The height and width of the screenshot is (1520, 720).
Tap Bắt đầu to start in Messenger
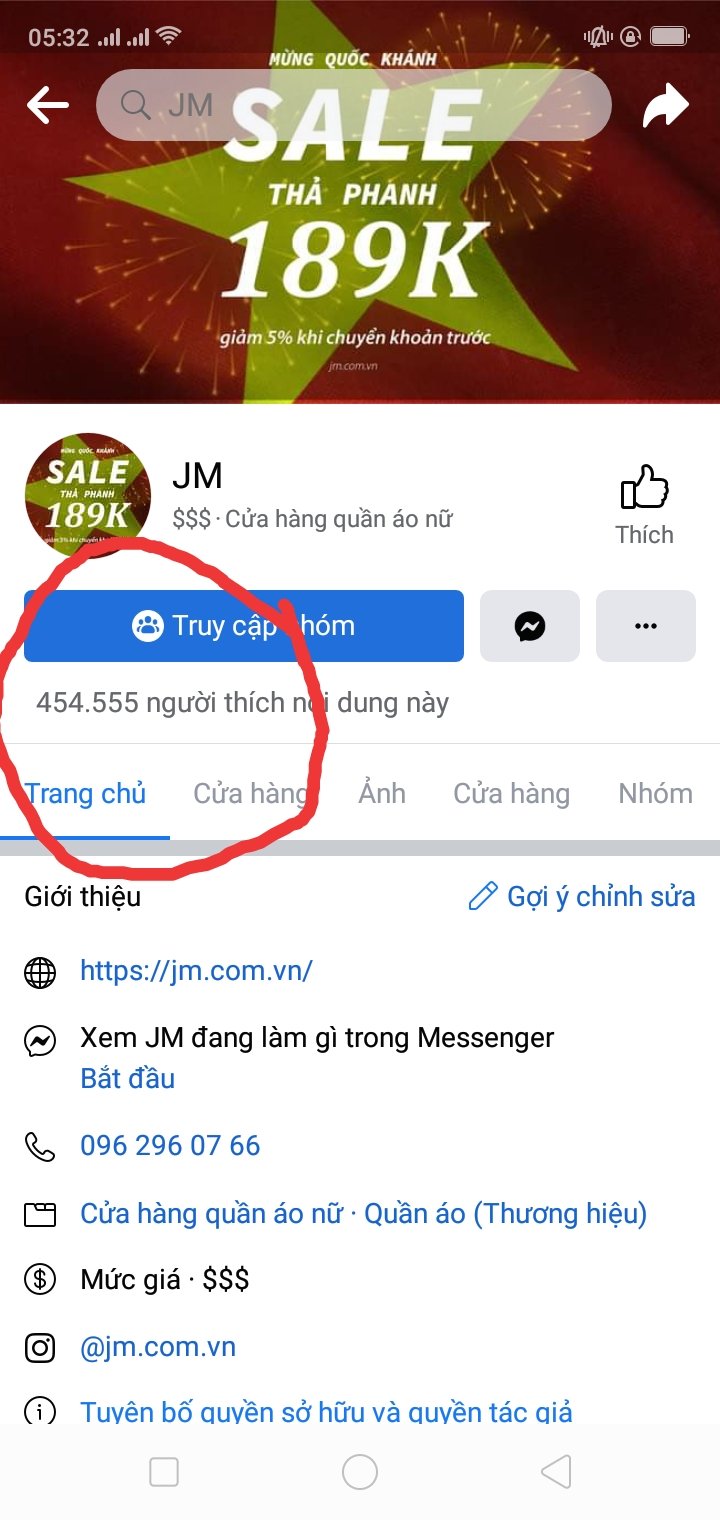pyautogui.click(x=127, y=1078)
